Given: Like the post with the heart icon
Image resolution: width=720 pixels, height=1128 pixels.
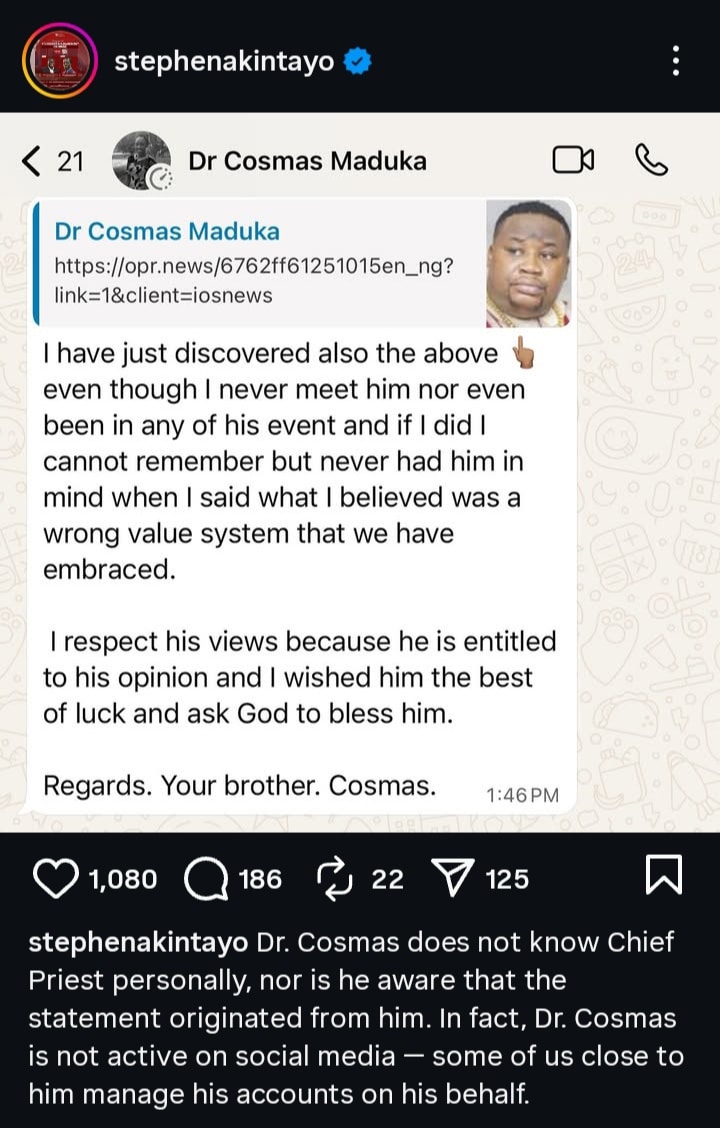Looking at the screenshot, I should [x=57, y=878].
